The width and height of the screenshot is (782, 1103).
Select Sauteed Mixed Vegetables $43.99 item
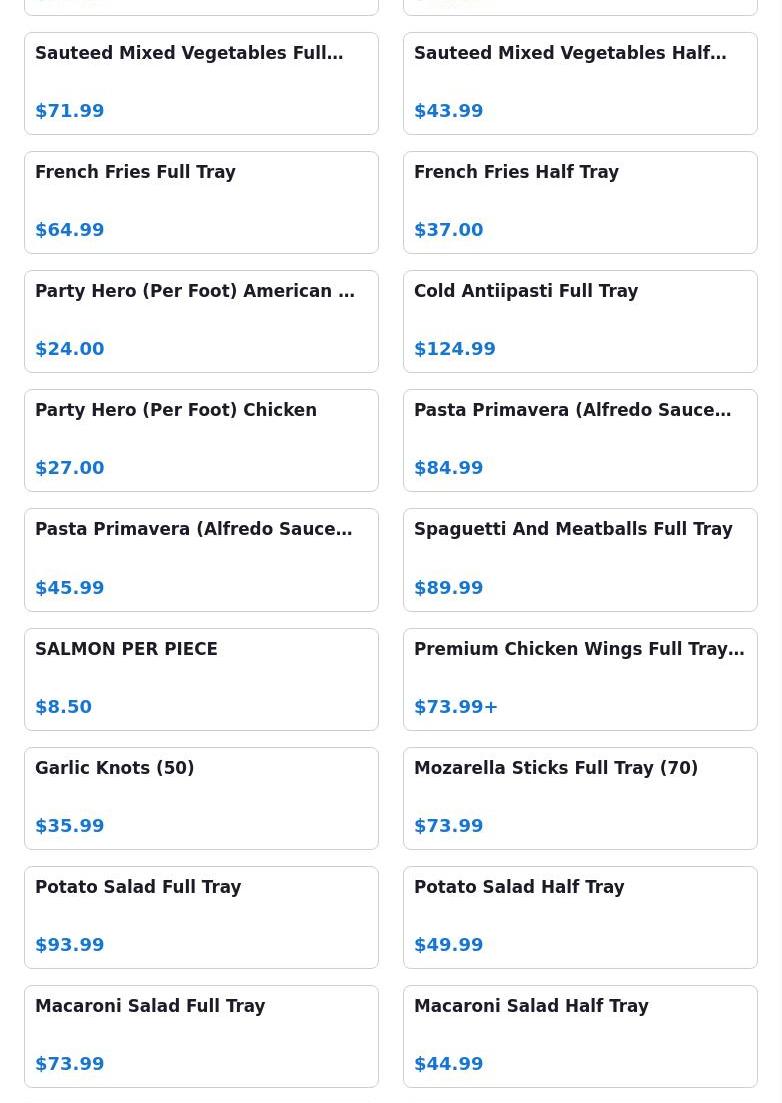(x=580, y=83)
